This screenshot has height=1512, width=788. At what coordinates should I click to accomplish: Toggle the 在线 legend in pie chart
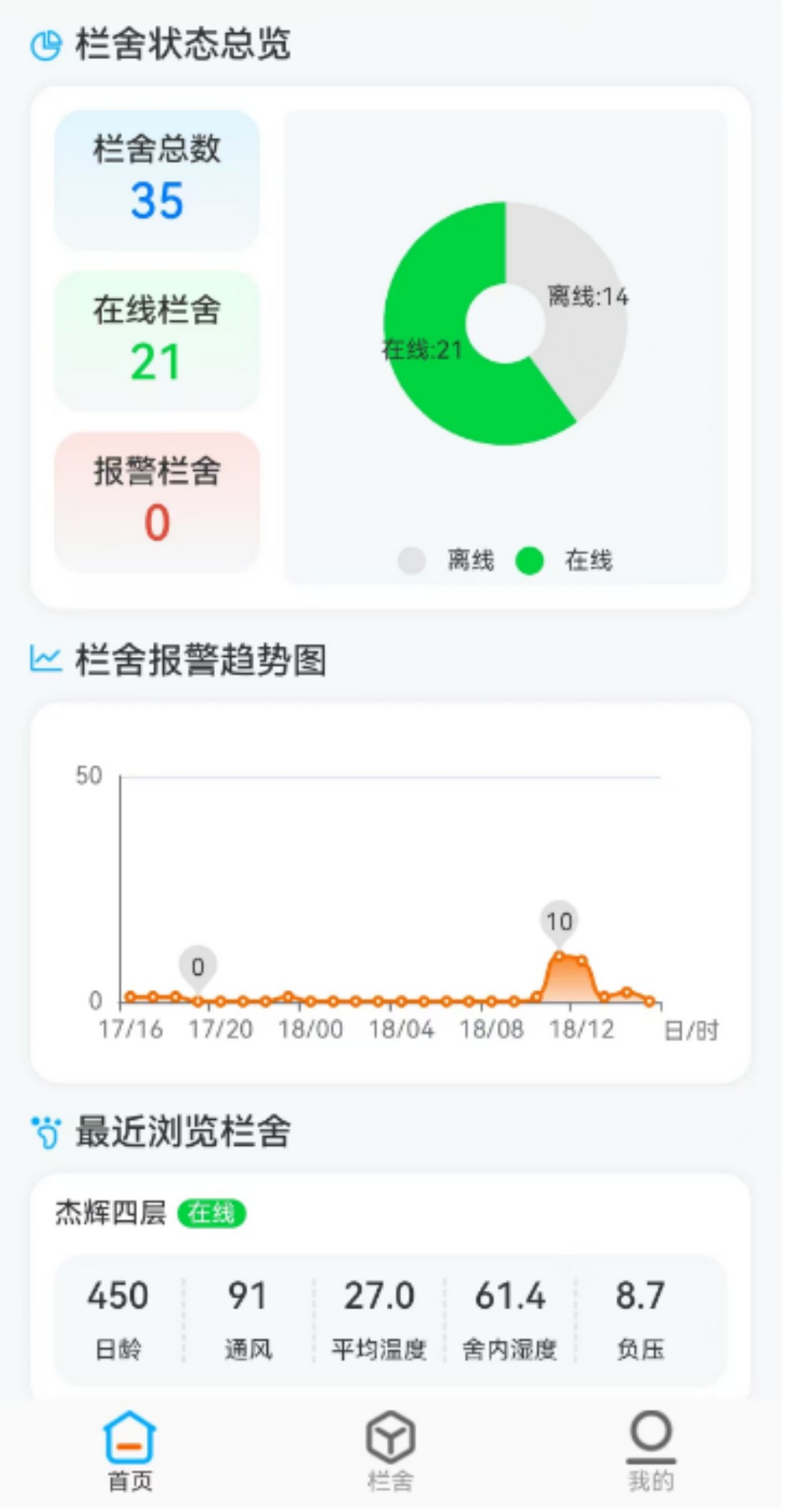point(564,561)
